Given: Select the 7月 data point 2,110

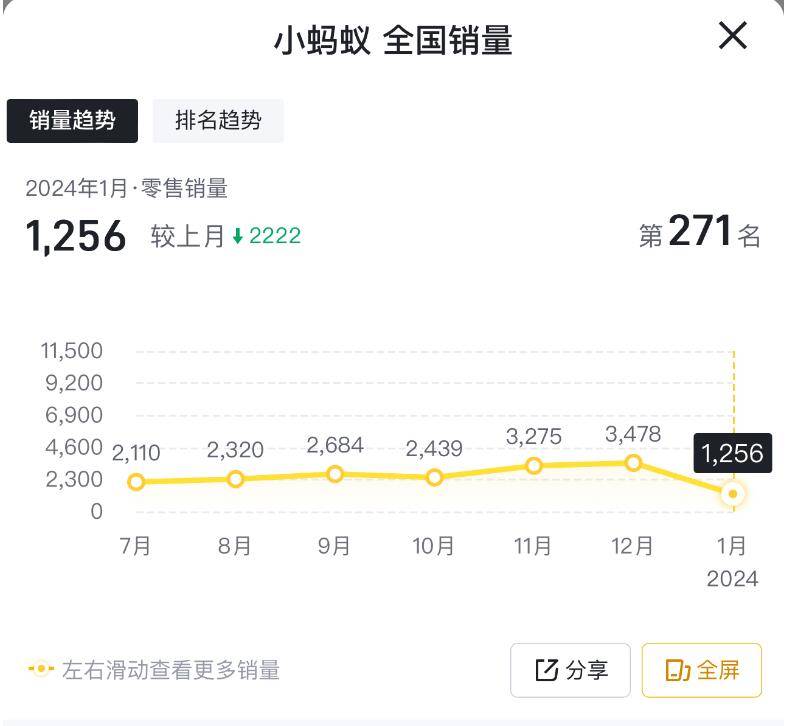Looking at the screenshot, I should tap(136, 482).
